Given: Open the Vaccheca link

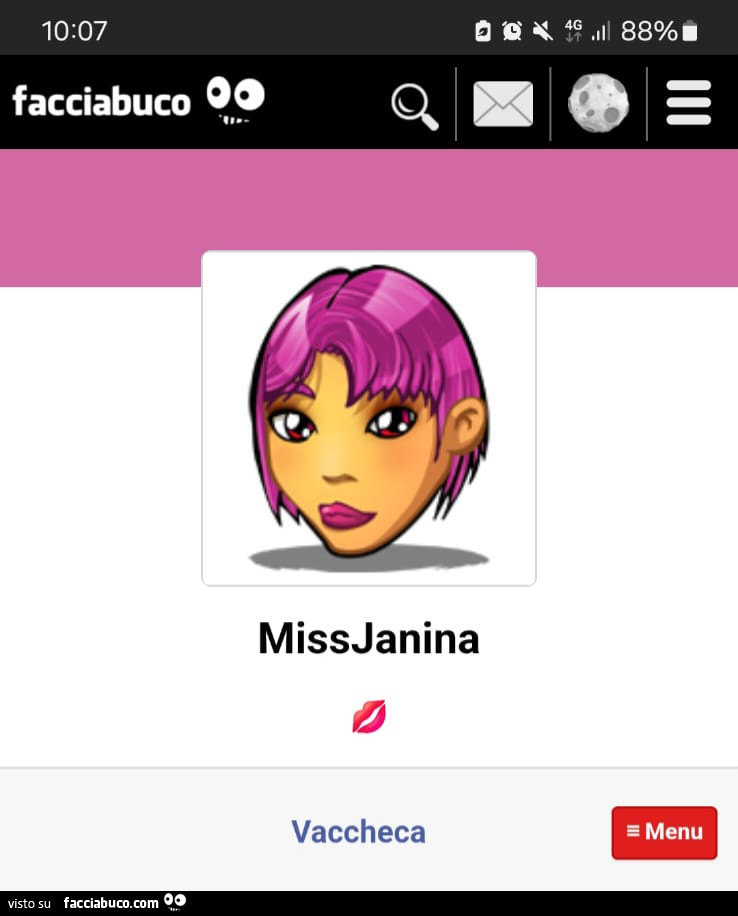Looking at the screenshot, I should [358, 831].
